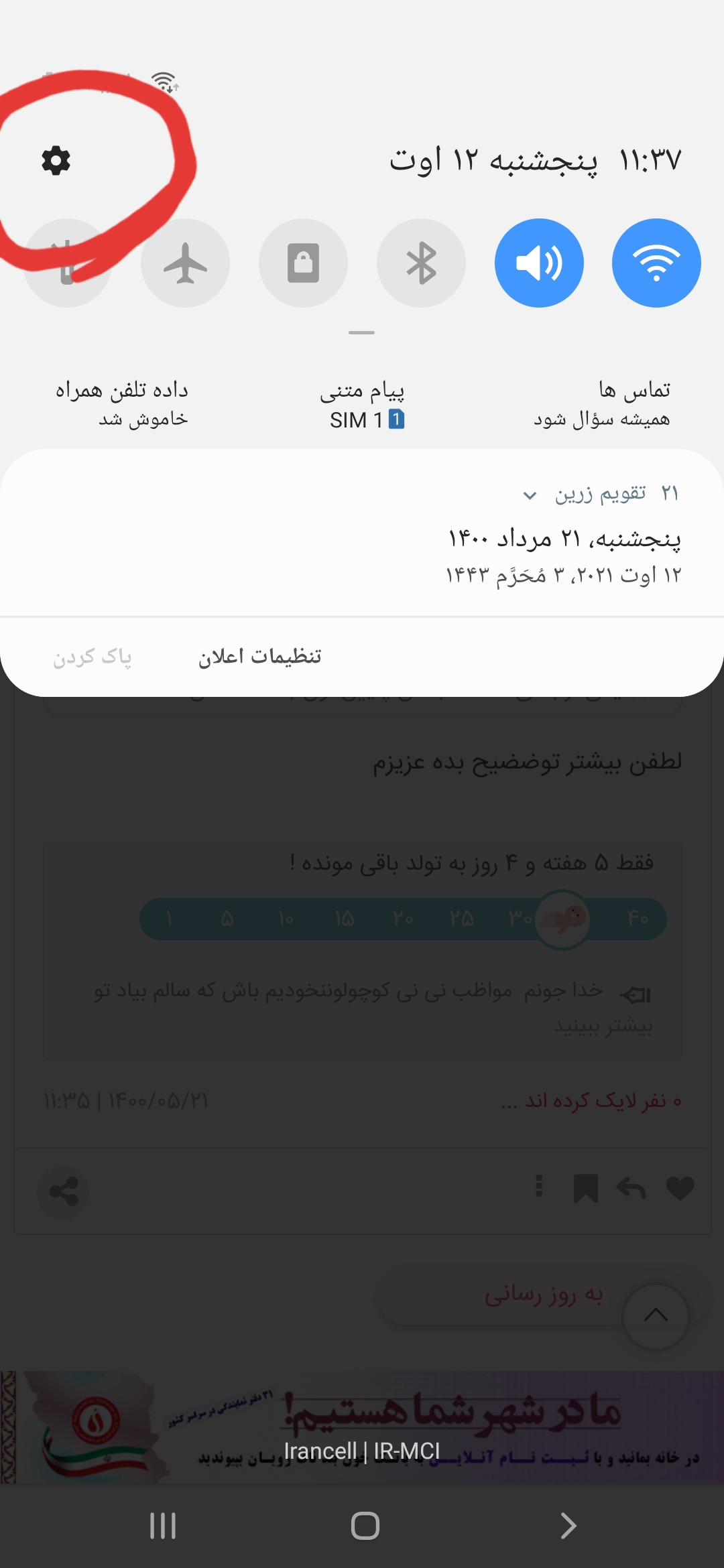Select SIM for text messages (پیام متنی)
Image resolution: width=724 pixels, height=1568 pixels.
point(362,404)
